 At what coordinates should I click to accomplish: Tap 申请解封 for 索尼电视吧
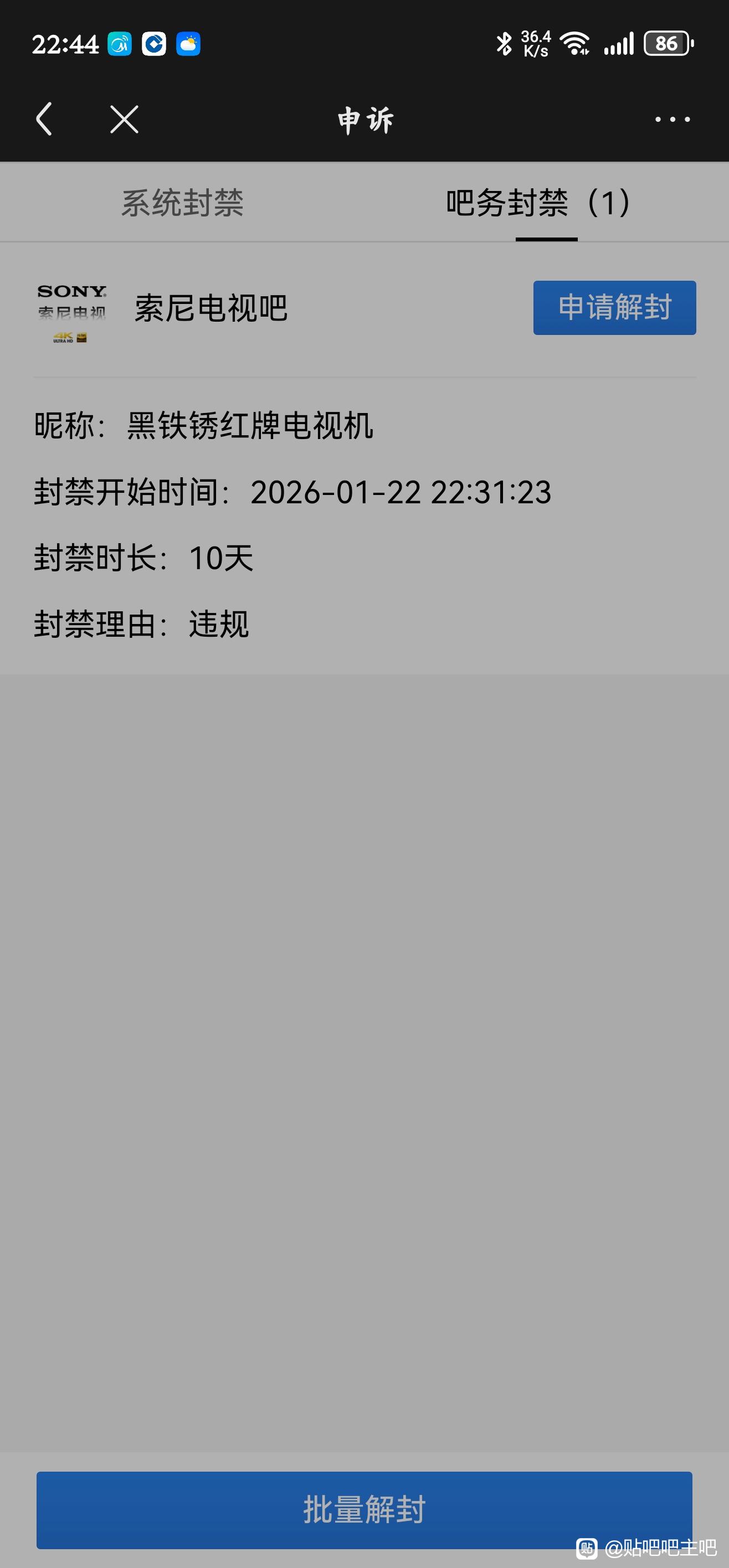614,307
